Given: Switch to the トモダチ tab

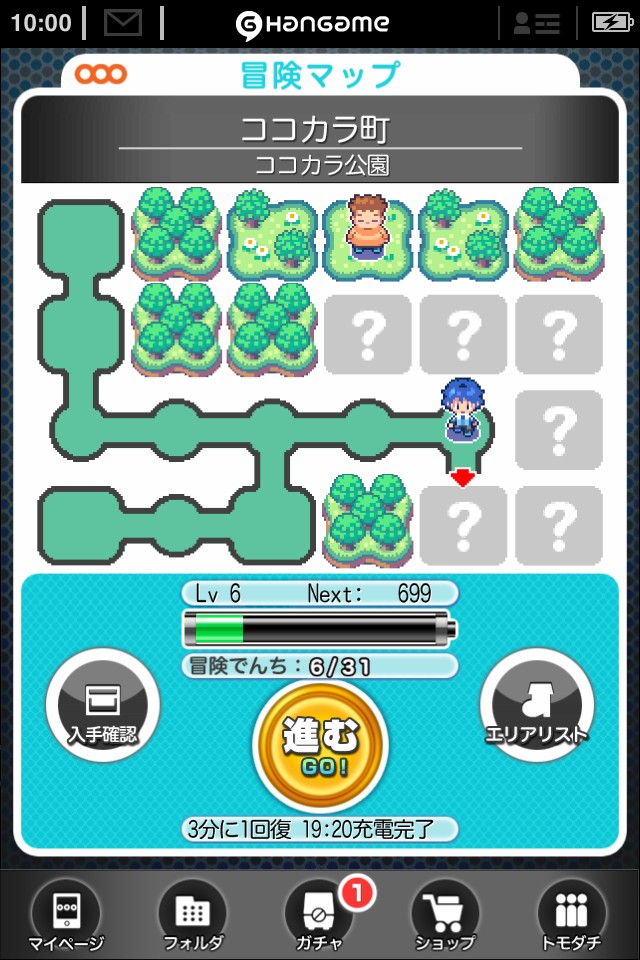Looking at the screenshot, I should [x=572, y=912].
